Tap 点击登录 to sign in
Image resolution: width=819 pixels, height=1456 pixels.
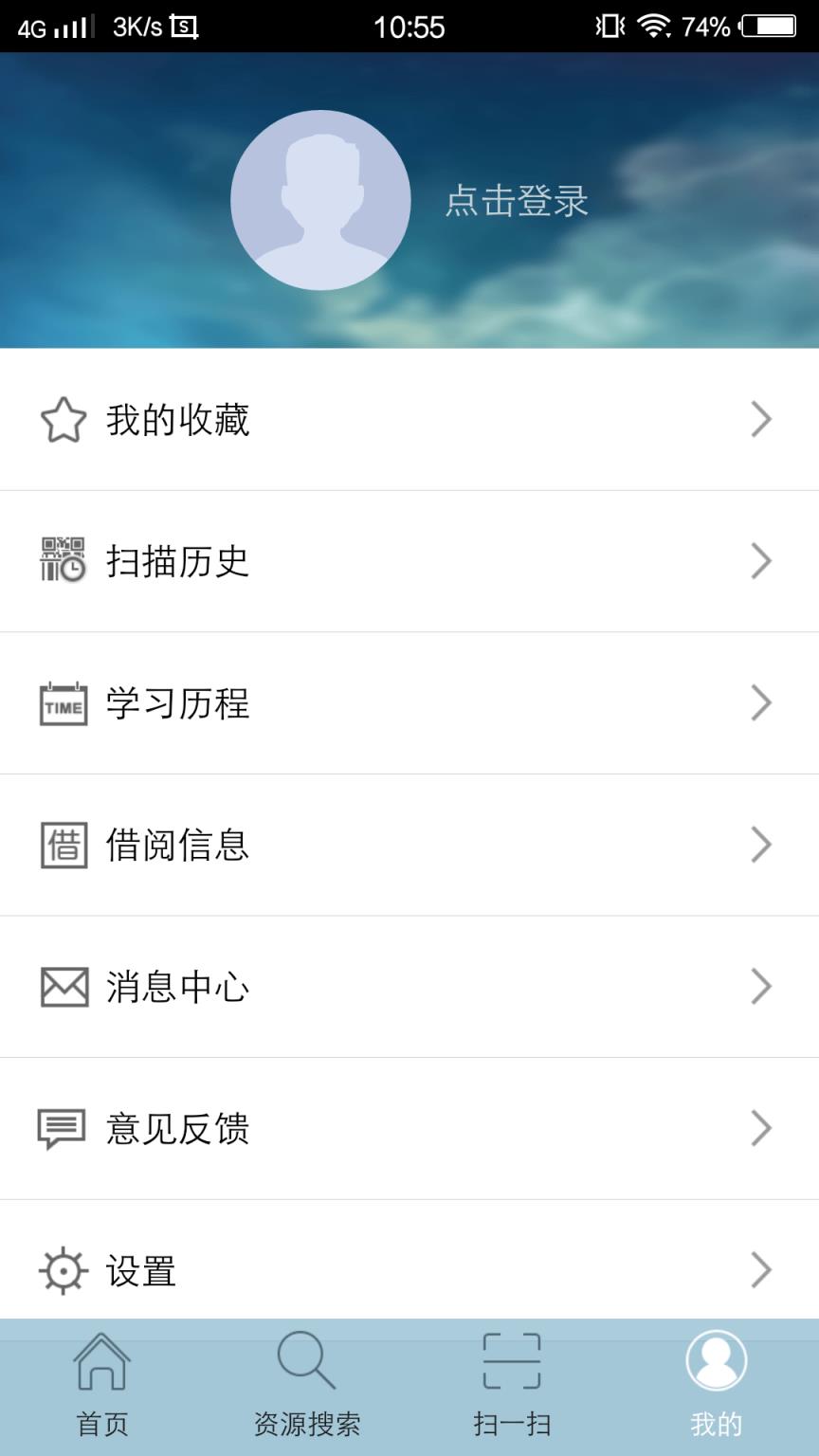[518, 200]
